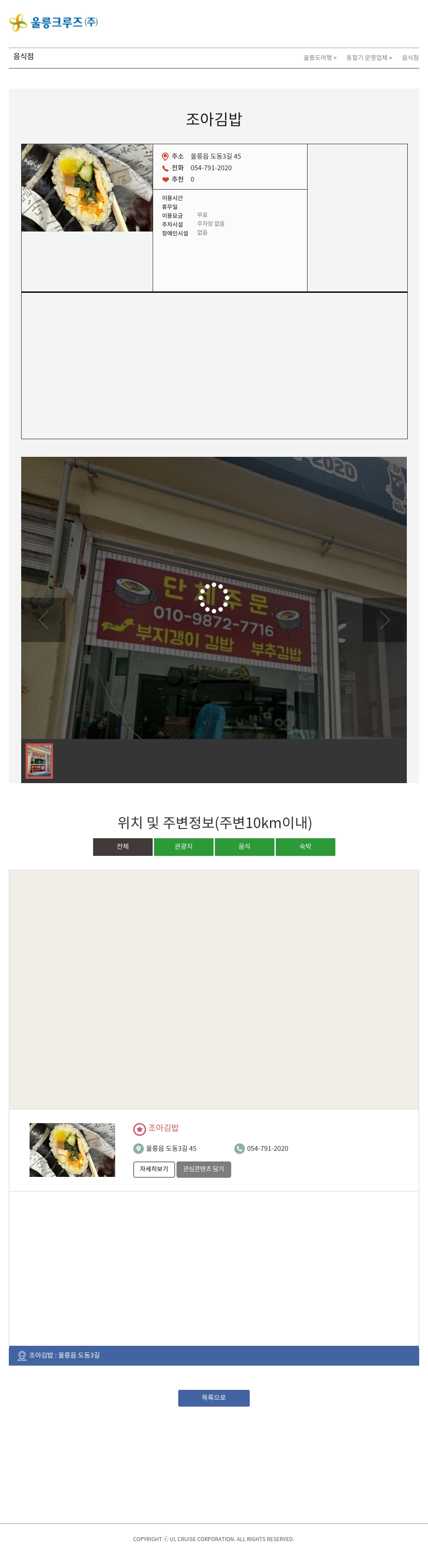Image resolution: width=428 pixels, height=1568 pixels.
Task: Select the storefront thumbnail in gallery strip
Action: 39,760
